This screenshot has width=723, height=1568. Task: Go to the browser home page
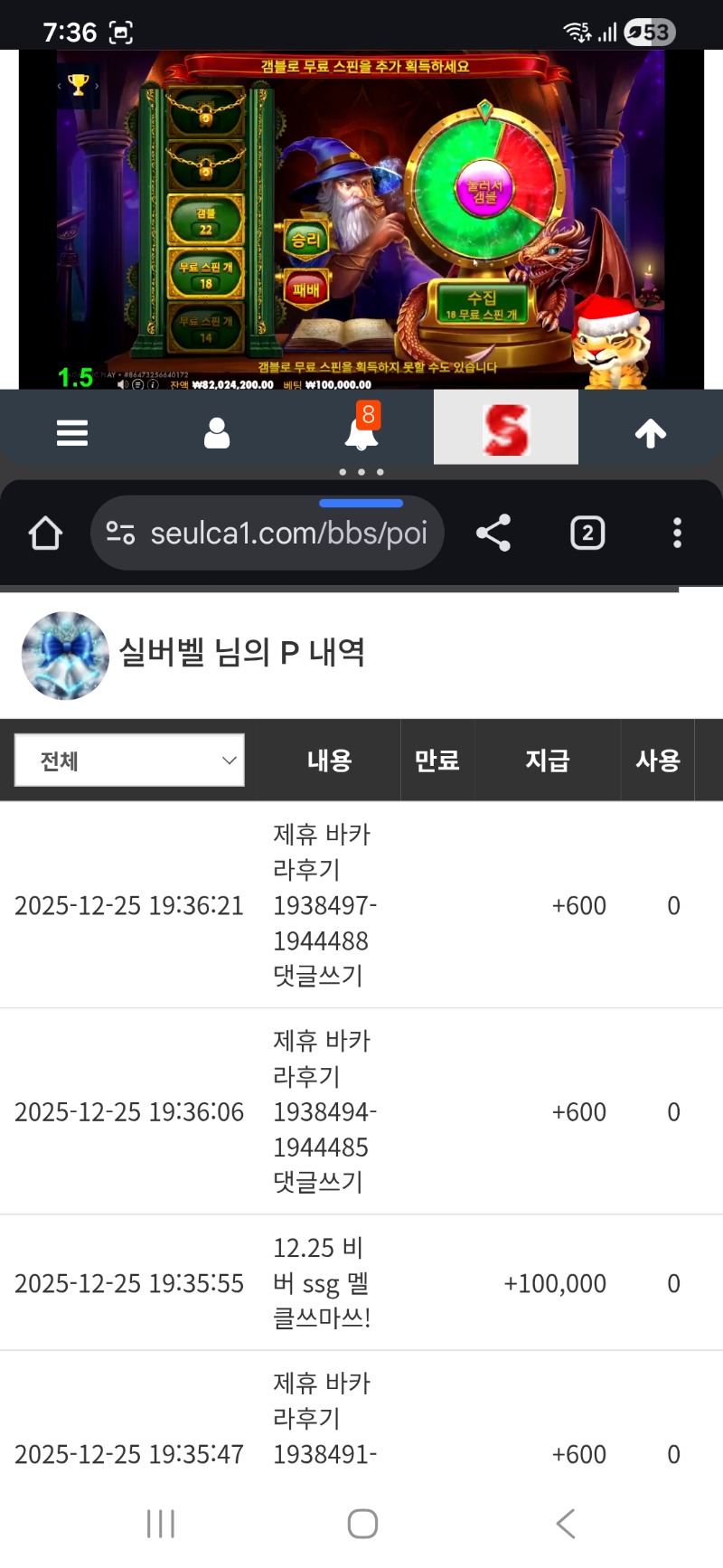click(45, 534)
